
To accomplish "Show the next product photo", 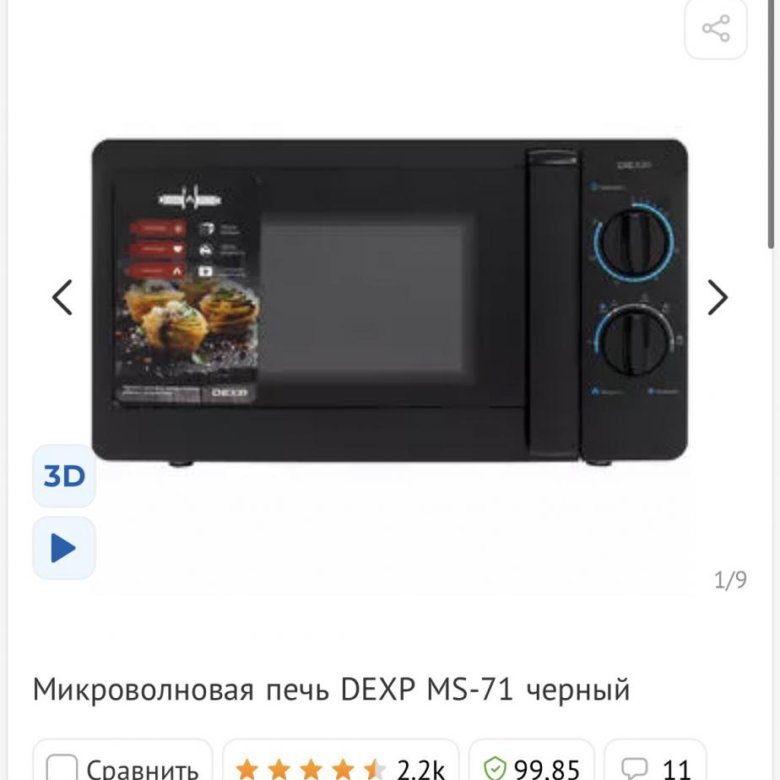I will point(717,297).
